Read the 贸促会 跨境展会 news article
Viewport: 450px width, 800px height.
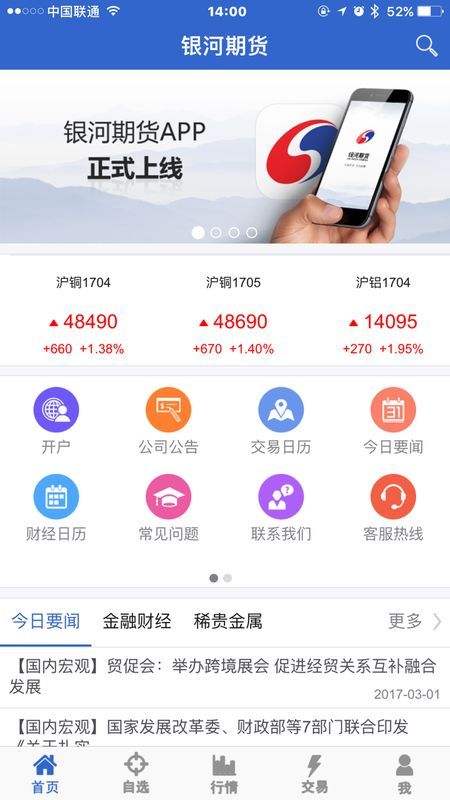pos(225,677)
